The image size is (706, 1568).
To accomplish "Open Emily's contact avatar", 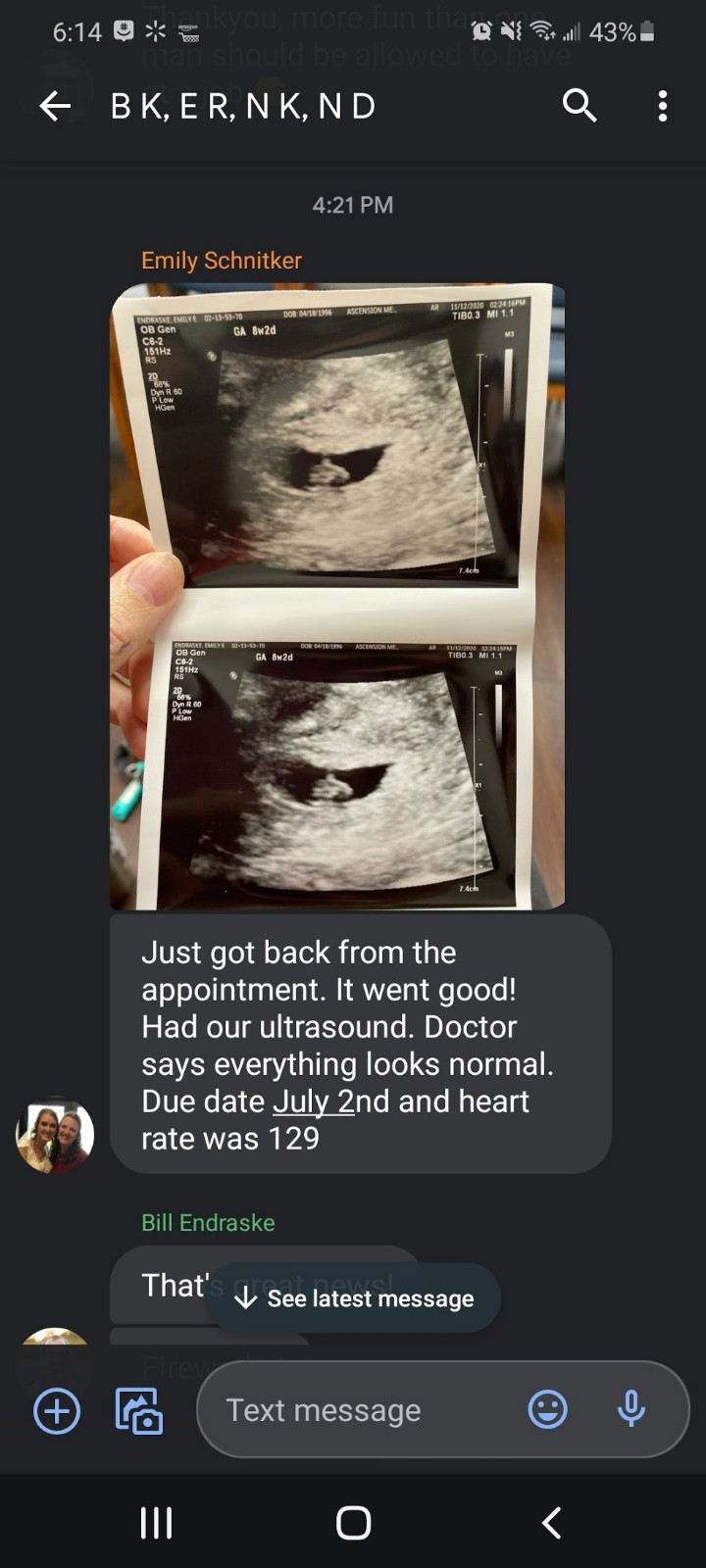I will [x=55, y=1135].
